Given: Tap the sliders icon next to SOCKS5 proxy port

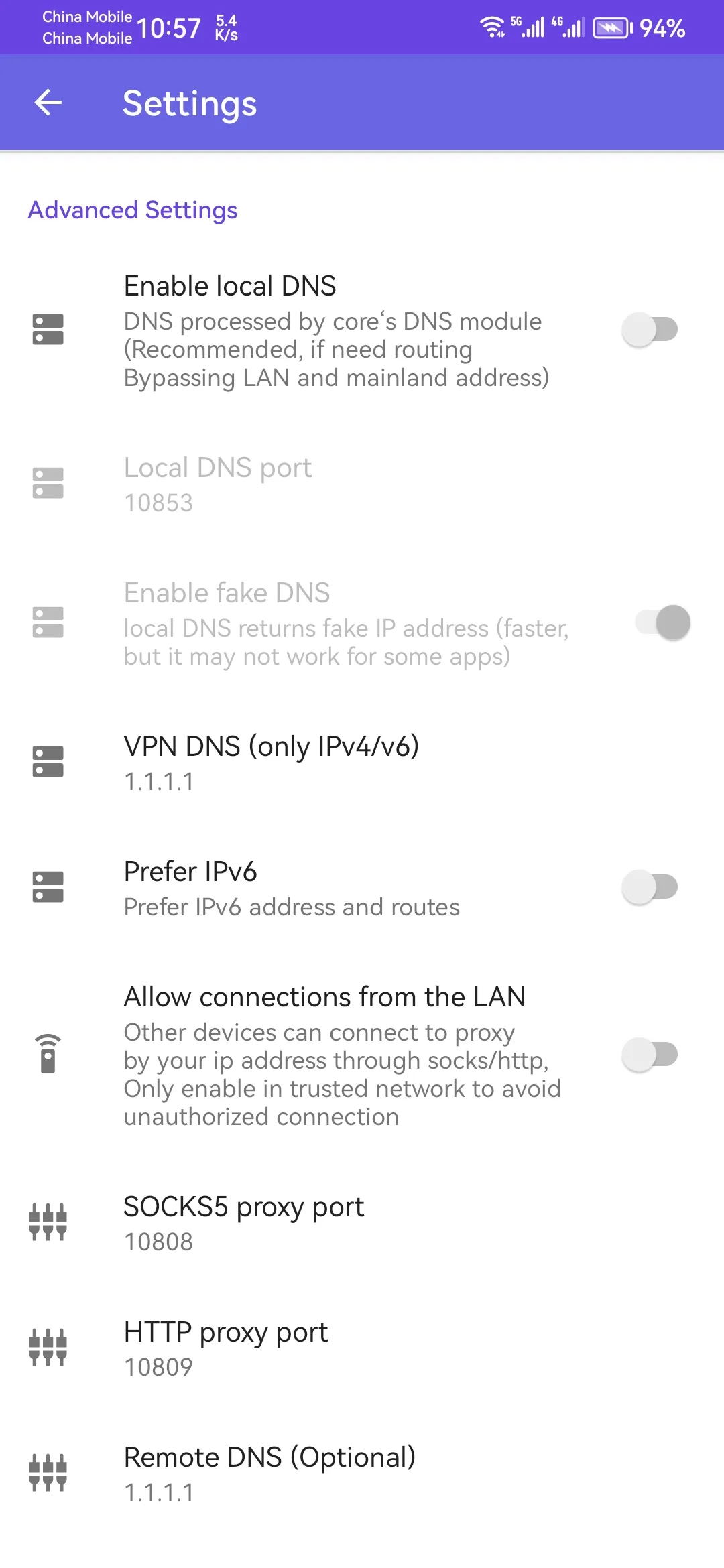Looking at the screenshot, I should point(48,1221).
